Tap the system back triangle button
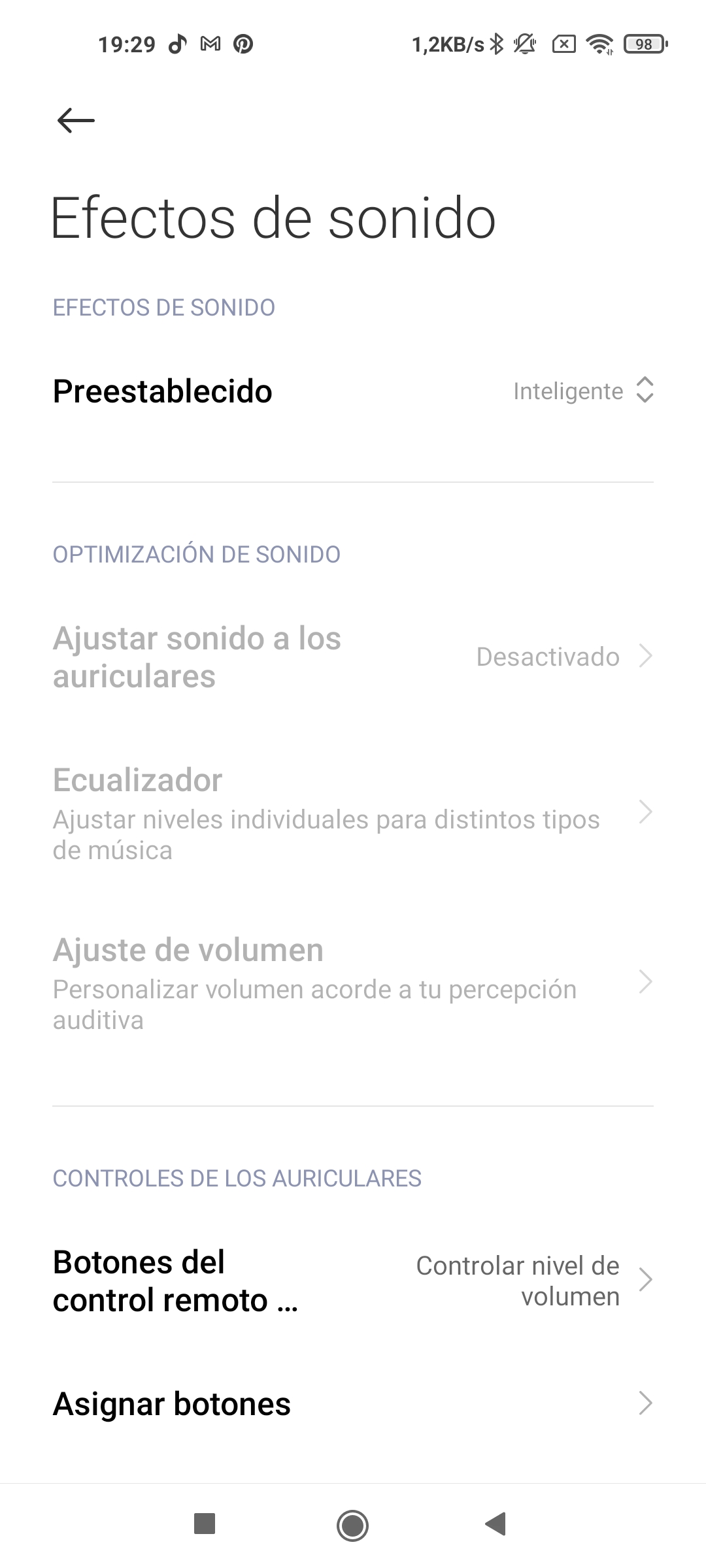 (x=496, y=1524)
